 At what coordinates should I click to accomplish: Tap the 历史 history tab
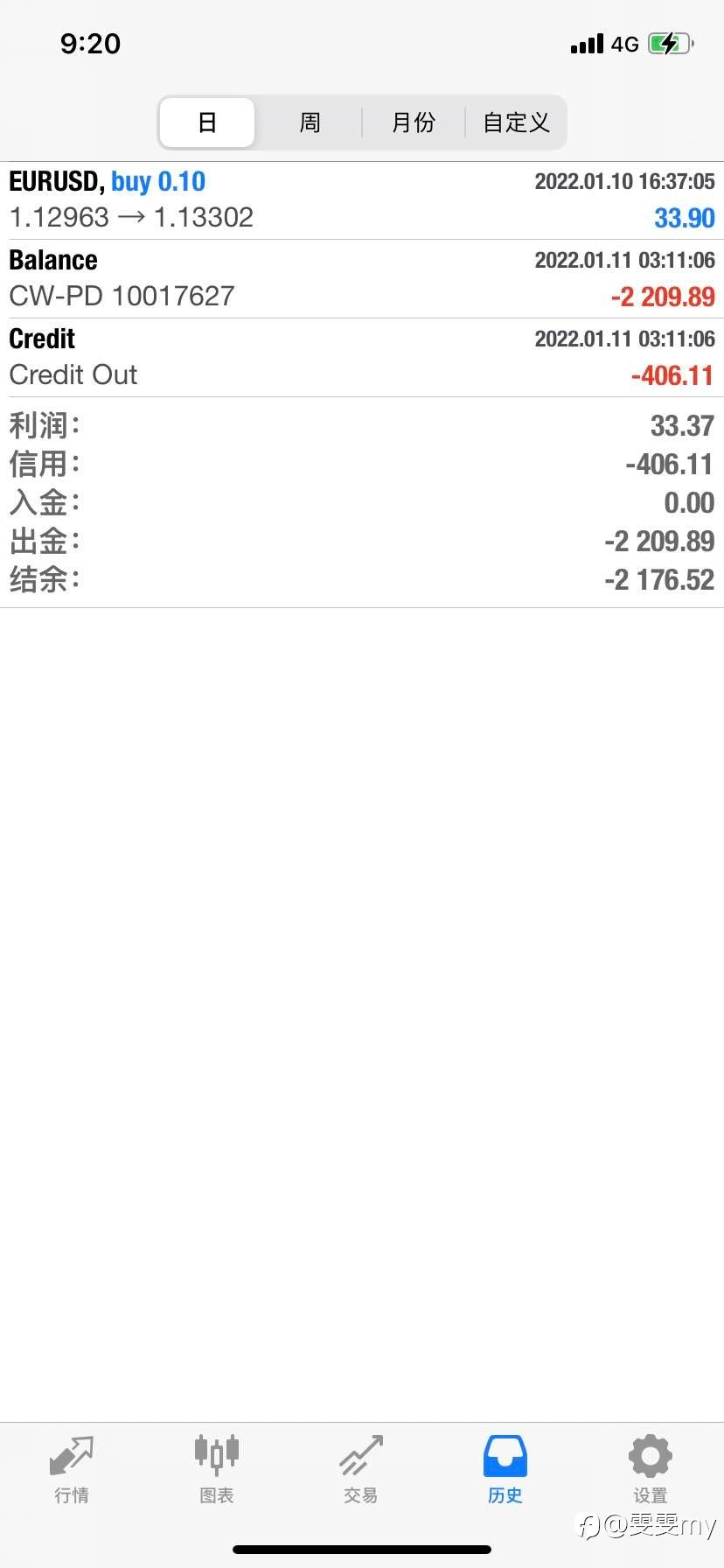(505, 1470)
